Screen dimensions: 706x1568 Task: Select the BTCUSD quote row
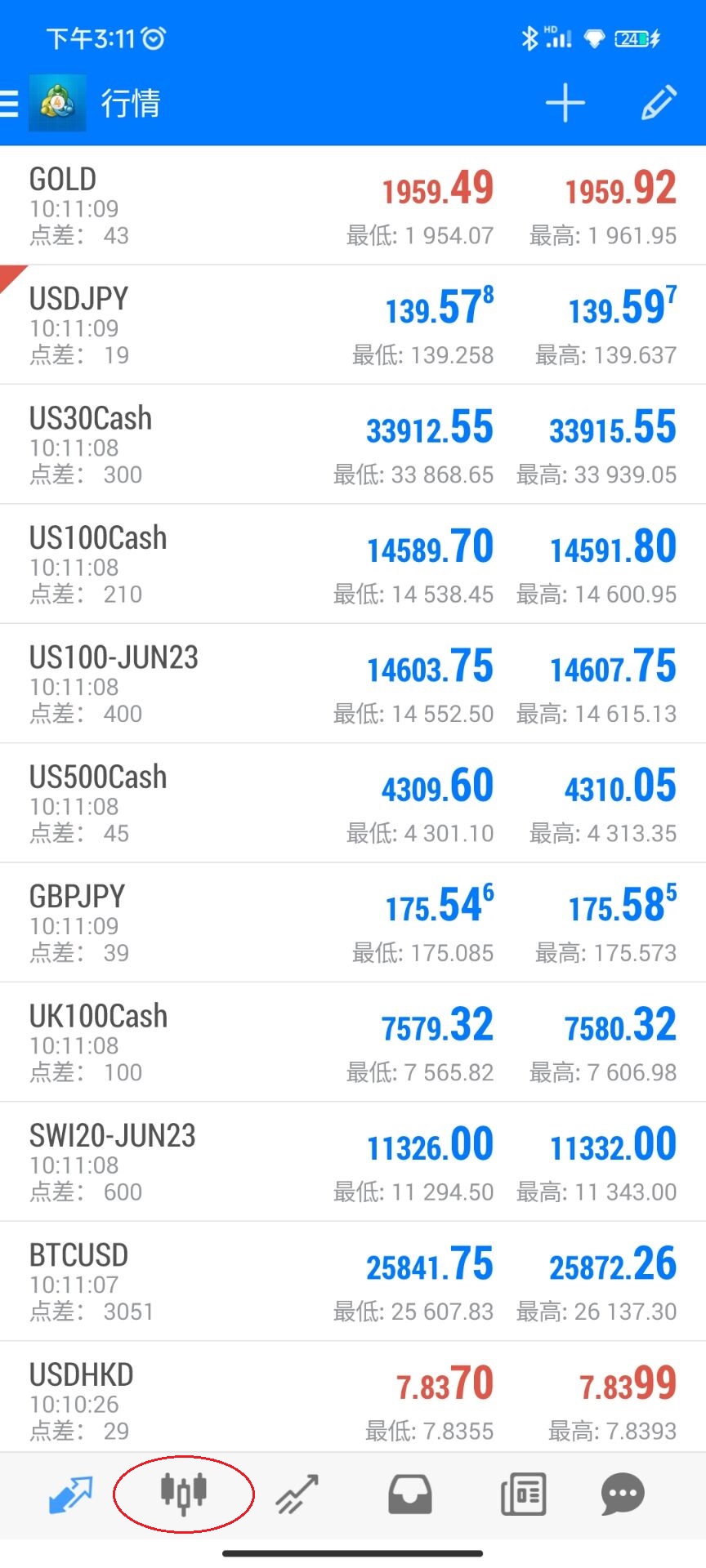click(353, 1281)
